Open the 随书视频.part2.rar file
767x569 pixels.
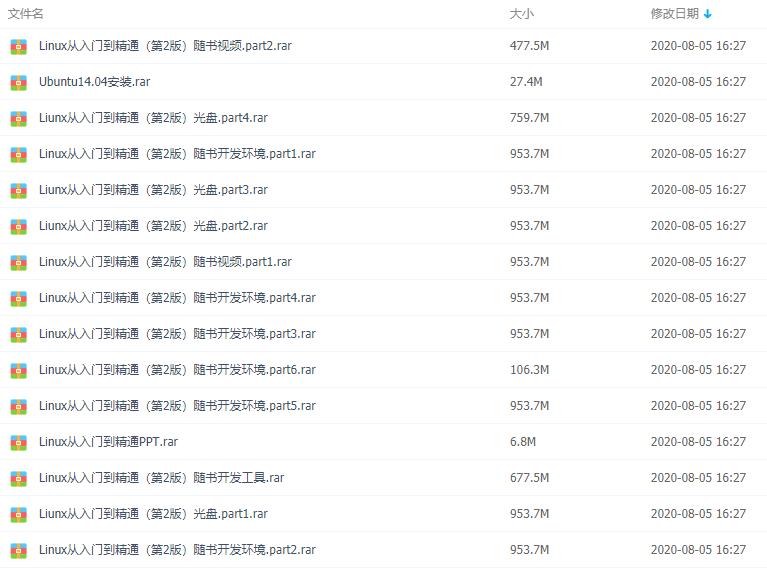point(165,46)
